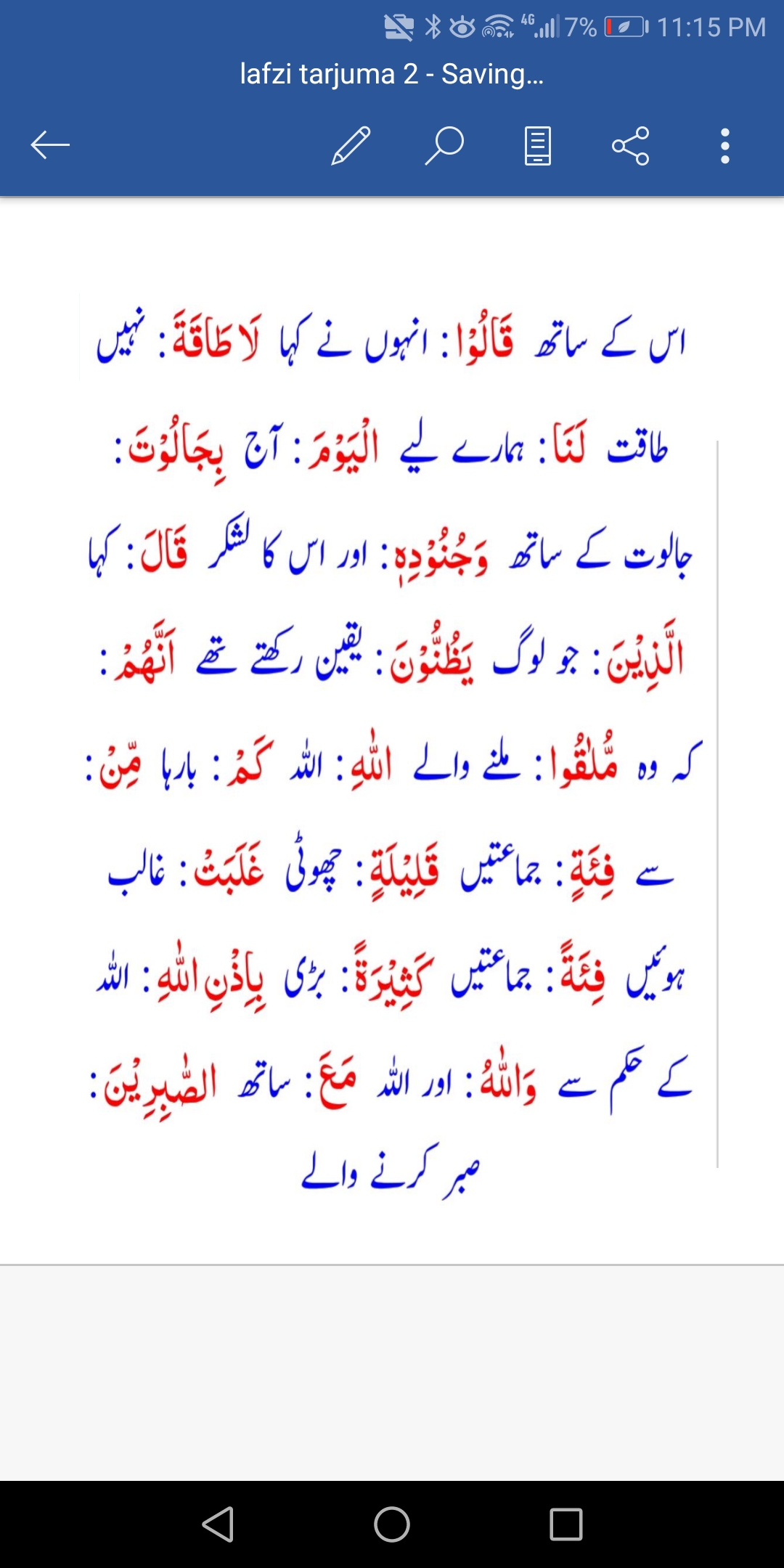Open the three-dot overflow menu
The width and height of the screenshot is (784, 1568).
pyautogui.click(x=724, y=146)
